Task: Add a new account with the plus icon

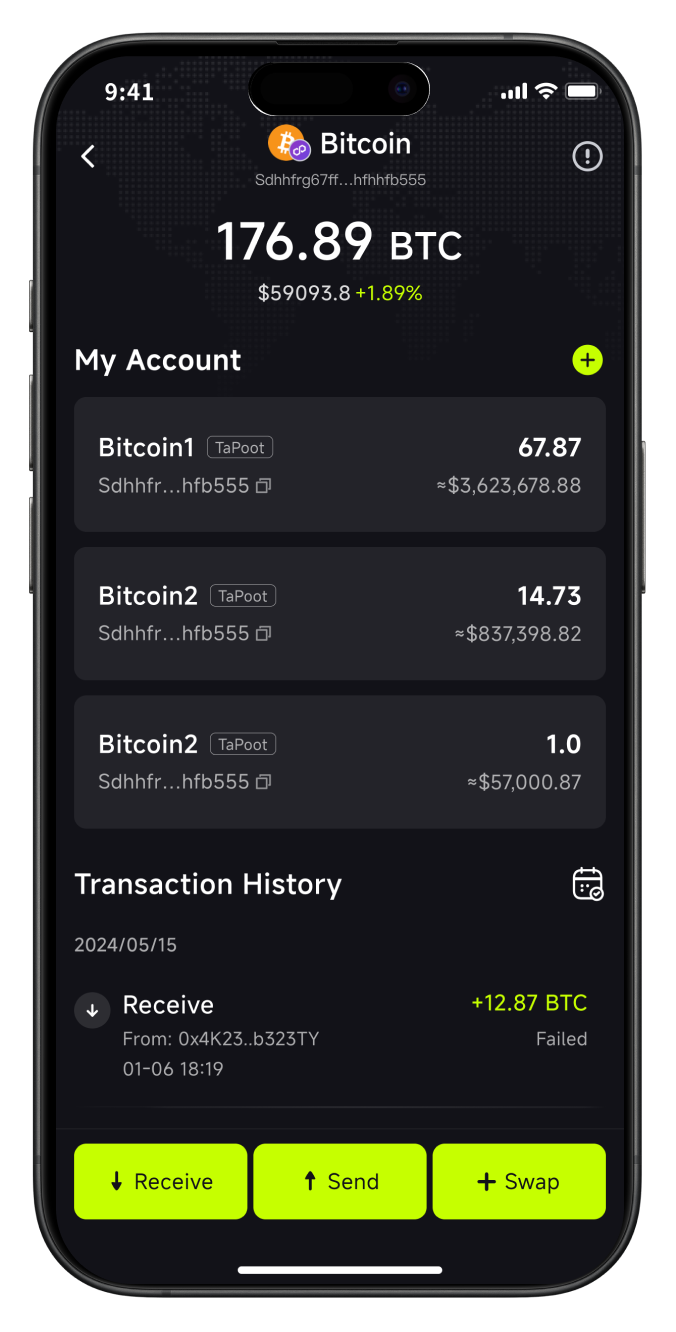Action: (x=587, y=360)
